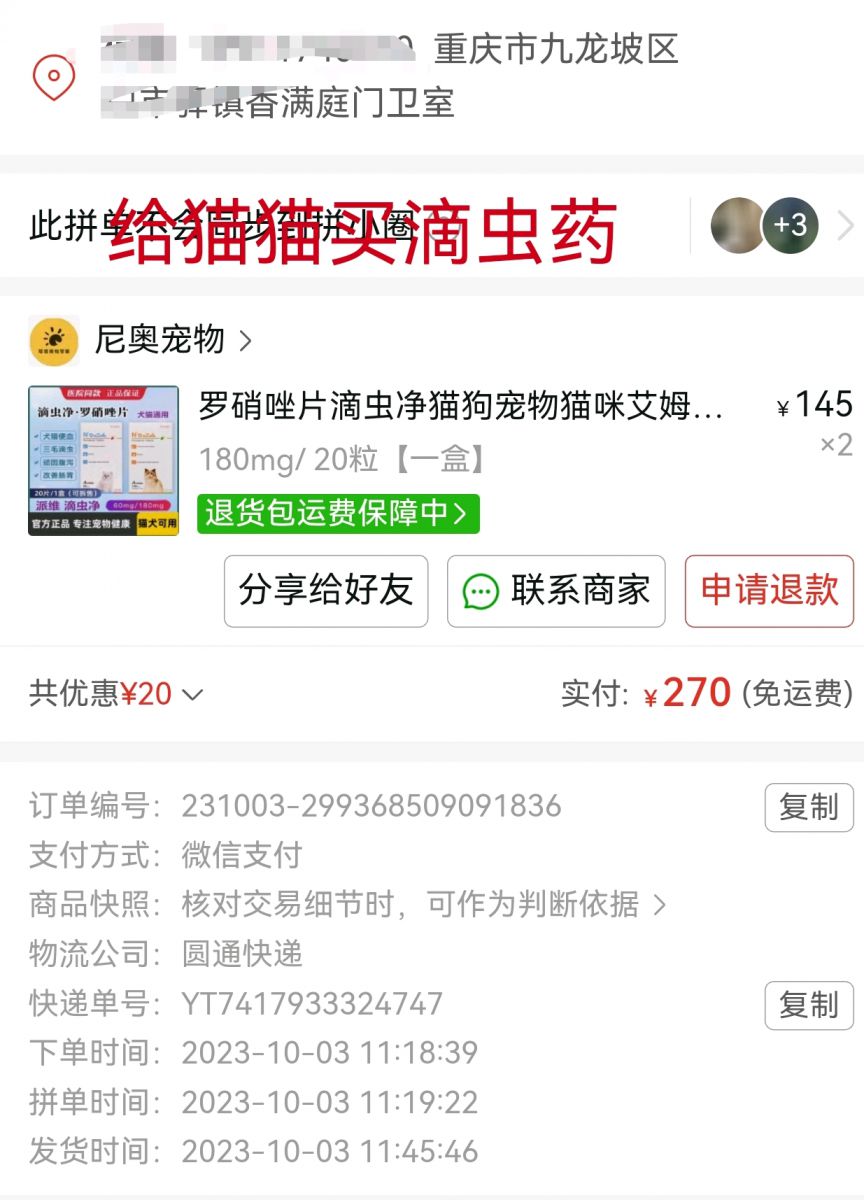Contact the seller via 联系商家

coord(556,591)
